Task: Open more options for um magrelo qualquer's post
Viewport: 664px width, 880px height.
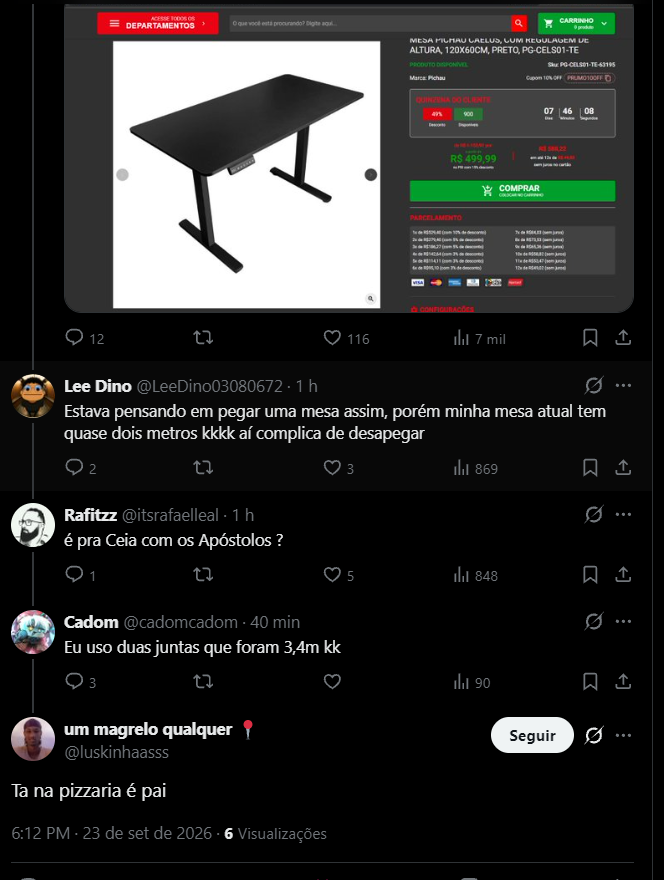Action: point(623,735)
